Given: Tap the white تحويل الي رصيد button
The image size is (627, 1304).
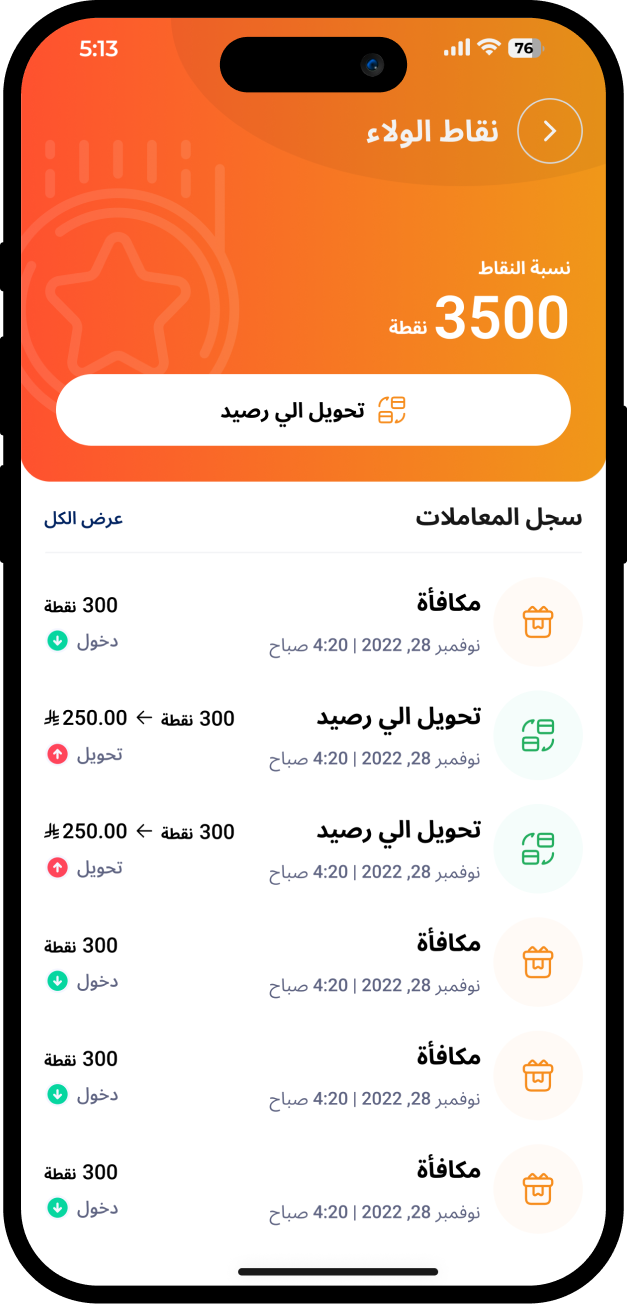Looking at the screenshot, I should tap(313, 410).
